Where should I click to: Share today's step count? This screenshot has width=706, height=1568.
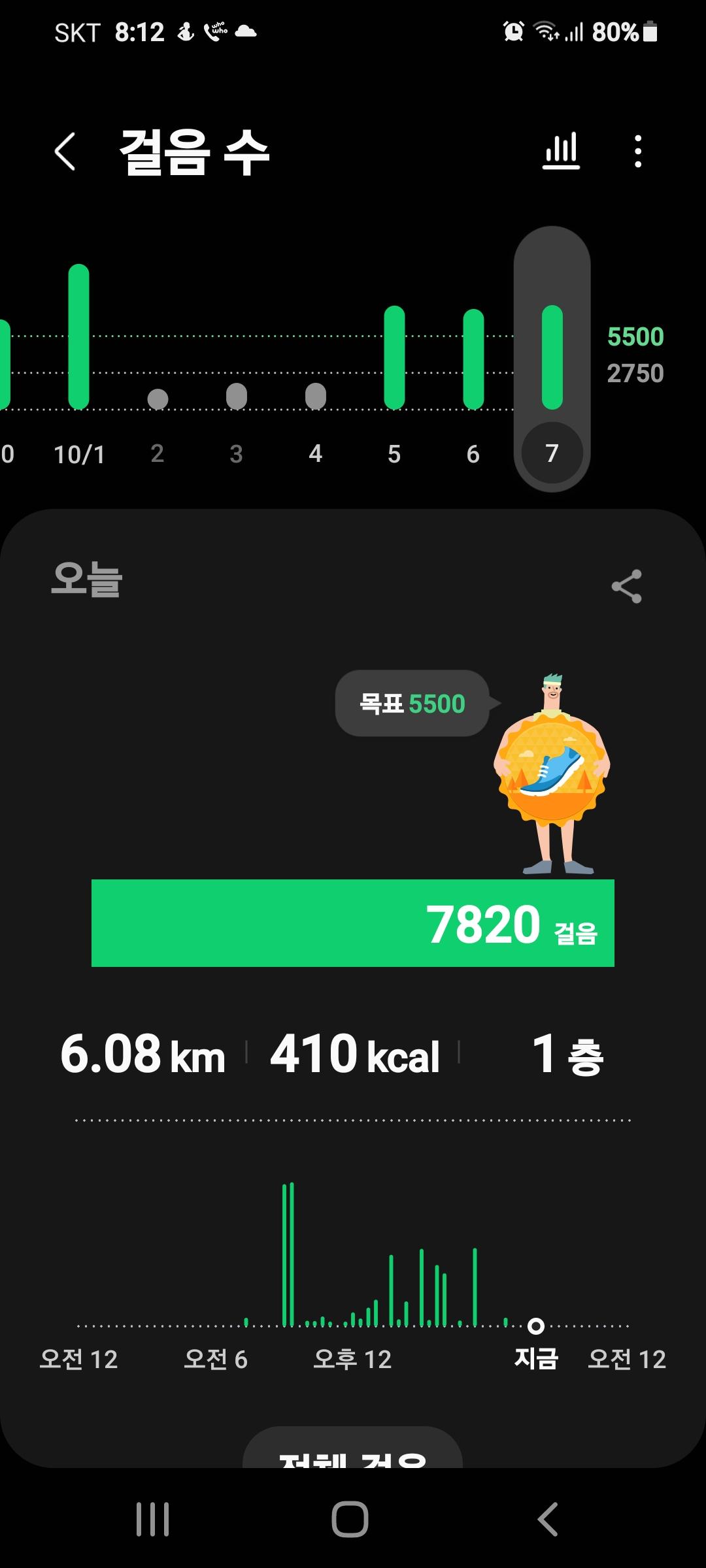tap(626, 586)
